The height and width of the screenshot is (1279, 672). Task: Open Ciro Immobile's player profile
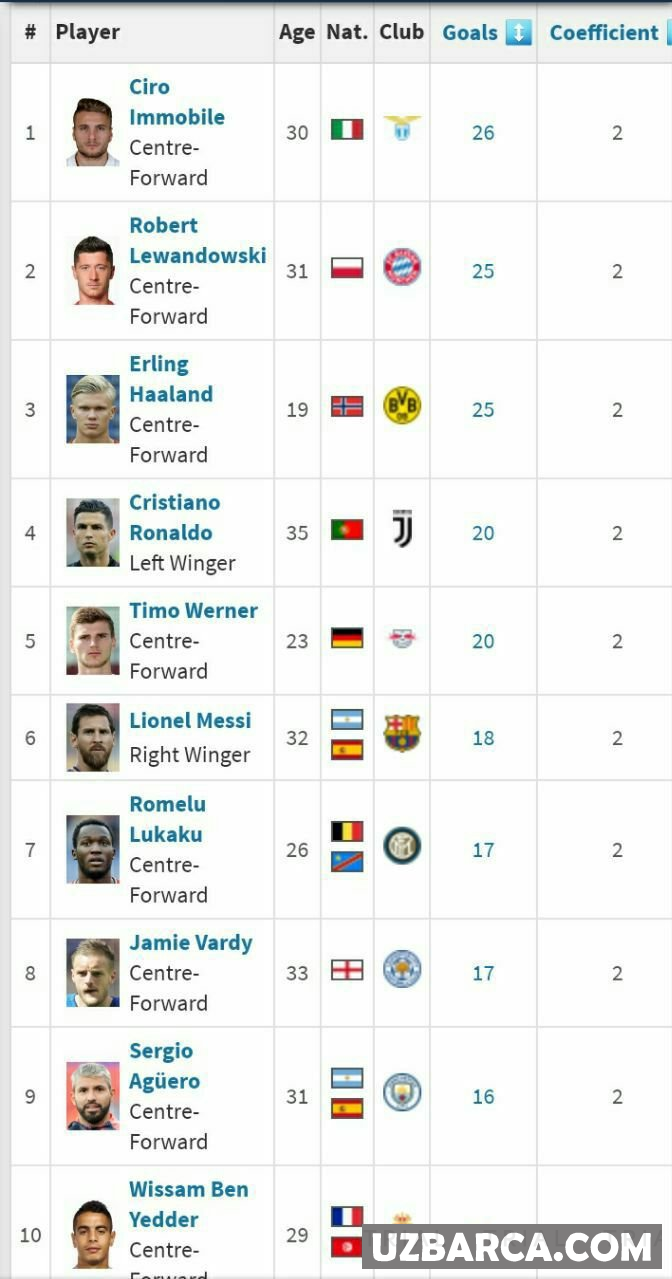click(176, 102)
